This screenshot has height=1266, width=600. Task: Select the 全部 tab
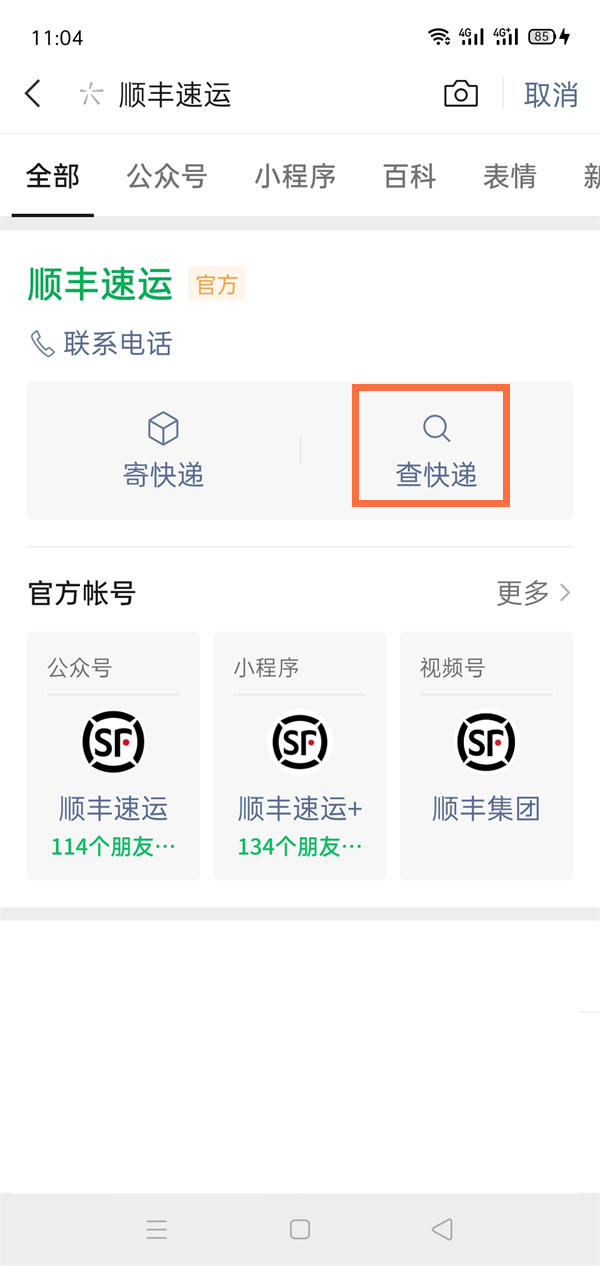(x=53, y=177)
